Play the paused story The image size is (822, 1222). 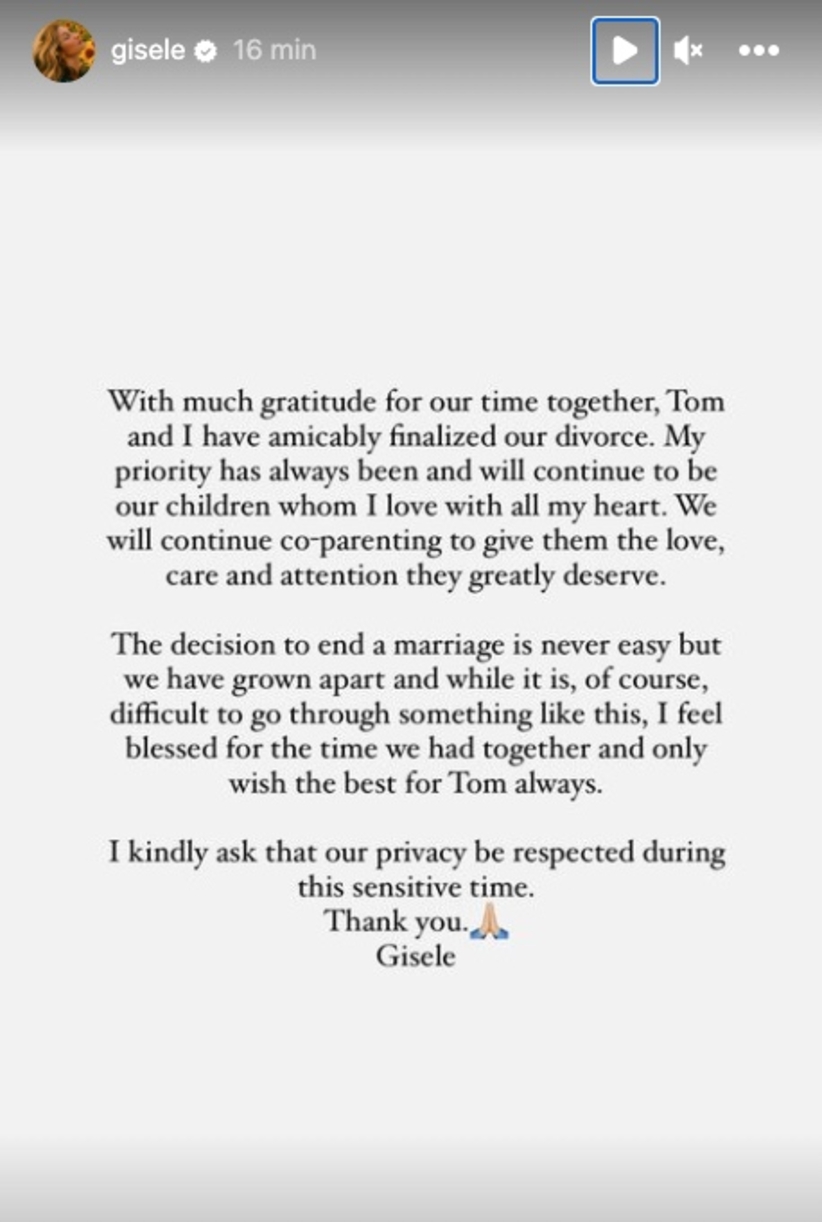click(625, 50)
